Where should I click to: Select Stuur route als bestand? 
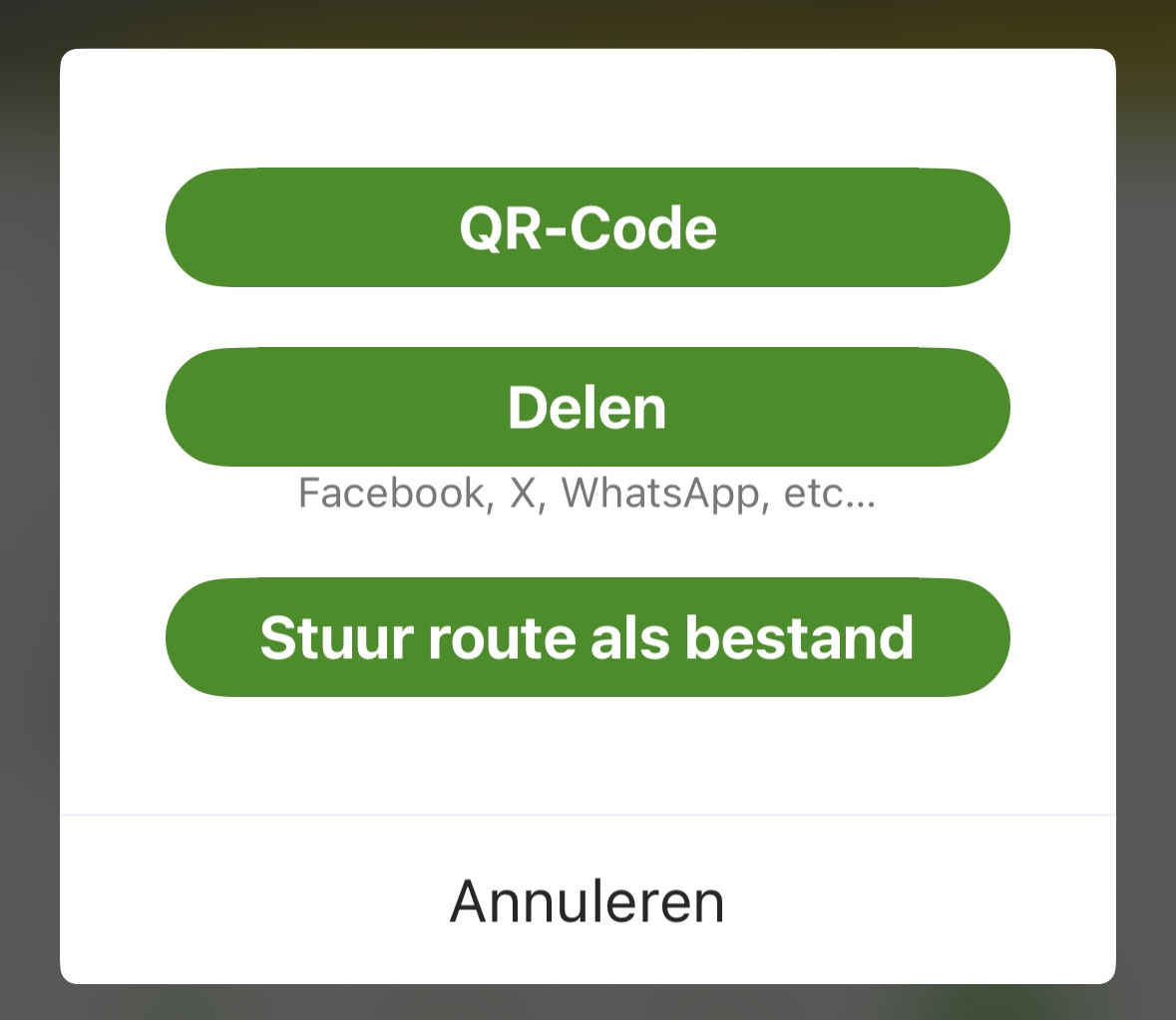pos(588,637)
